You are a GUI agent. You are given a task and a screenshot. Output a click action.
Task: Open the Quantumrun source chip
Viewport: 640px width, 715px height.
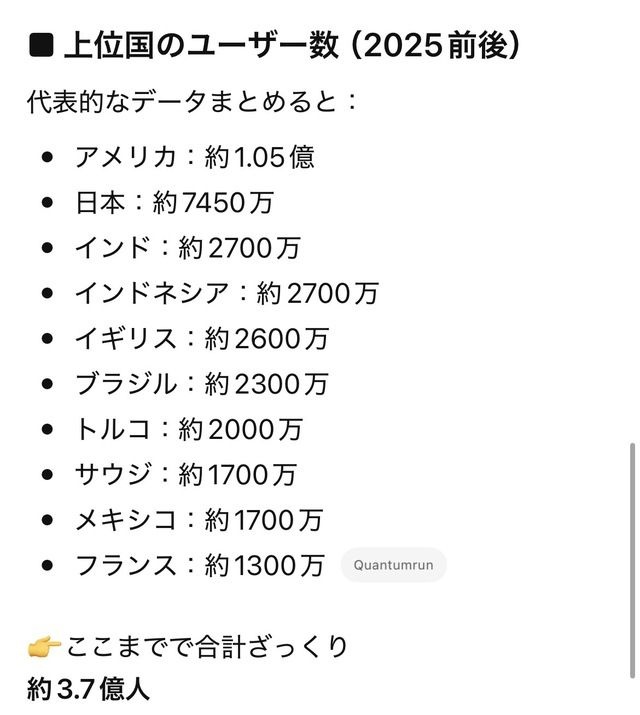(393, 565)
